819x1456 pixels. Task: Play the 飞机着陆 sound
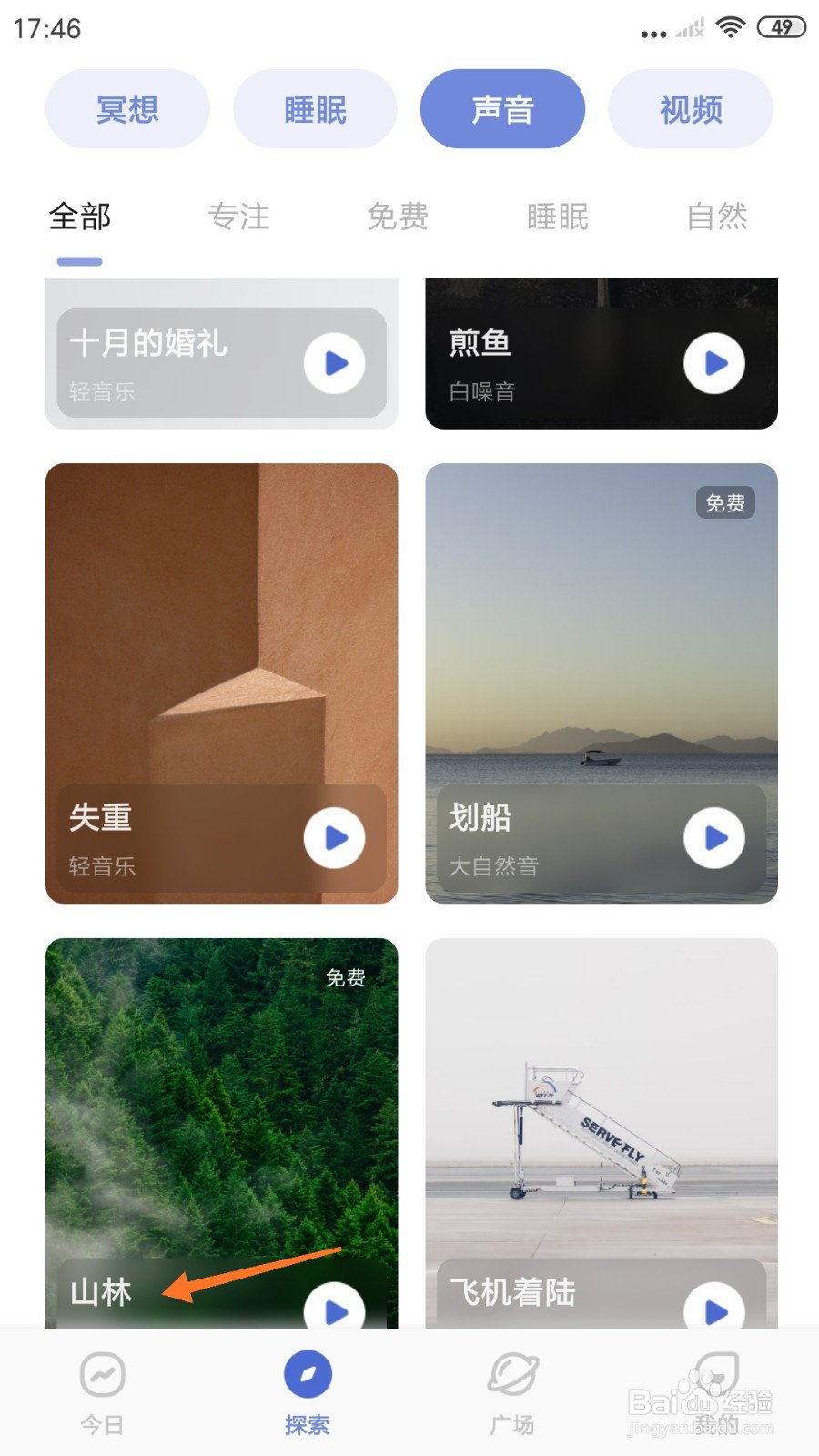point(714,1309)
